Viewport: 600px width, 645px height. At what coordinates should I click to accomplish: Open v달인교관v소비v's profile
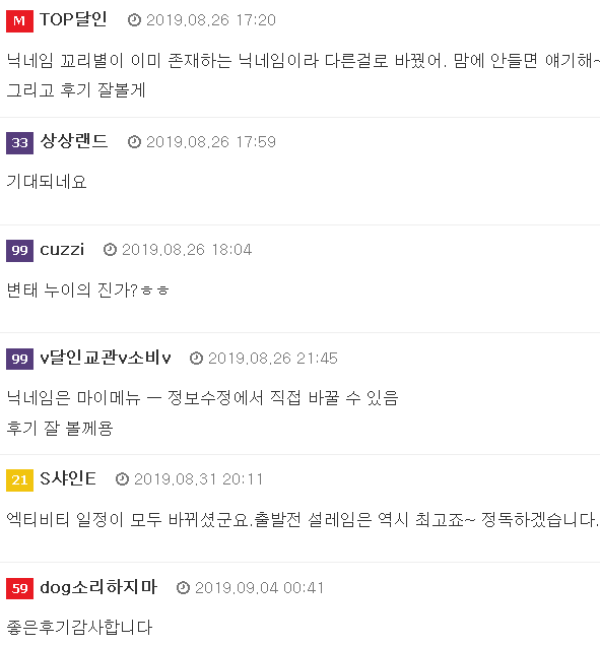click(105, 358)
